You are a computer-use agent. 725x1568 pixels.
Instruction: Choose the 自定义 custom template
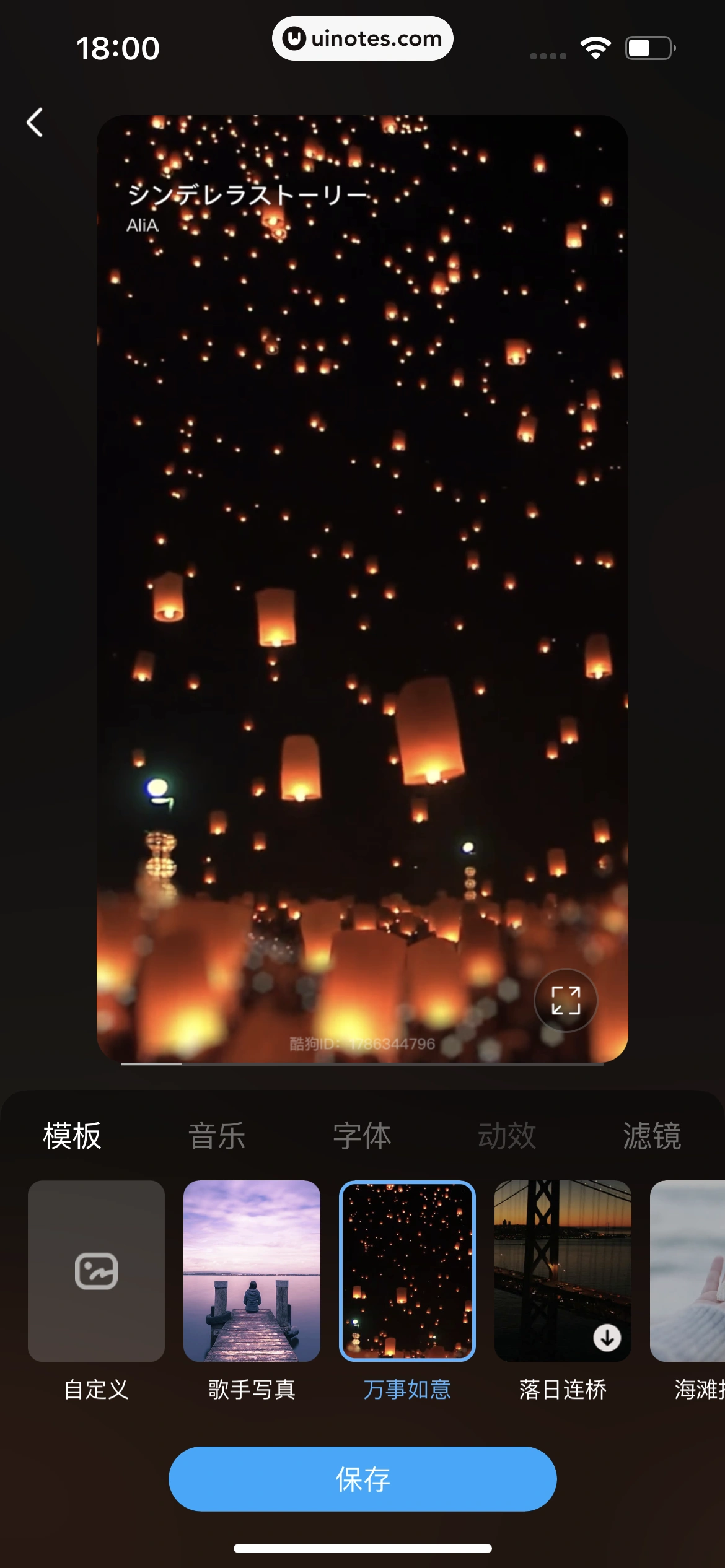(96, 1271)
